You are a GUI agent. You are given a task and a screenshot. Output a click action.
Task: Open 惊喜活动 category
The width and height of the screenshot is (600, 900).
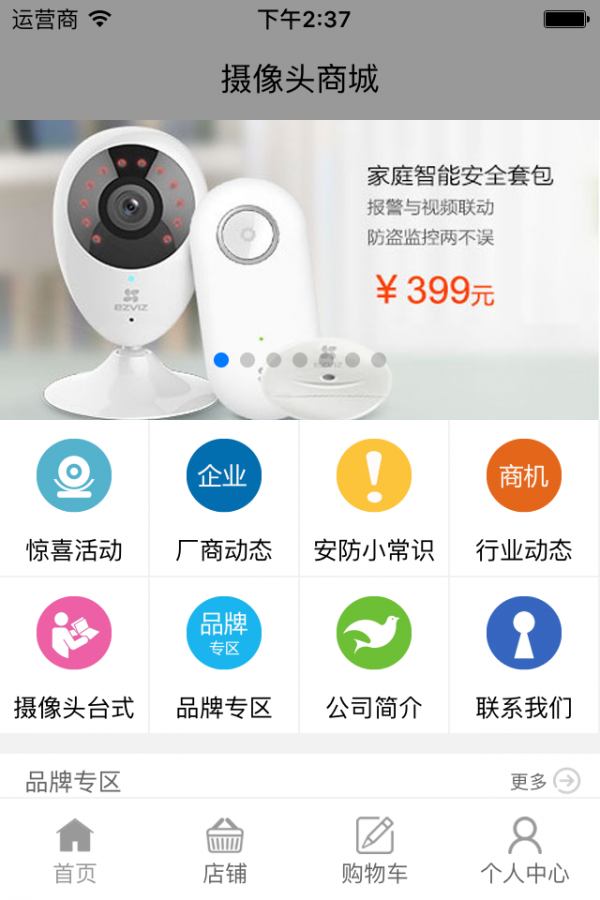pyautogui.click(x=74, y=499)
